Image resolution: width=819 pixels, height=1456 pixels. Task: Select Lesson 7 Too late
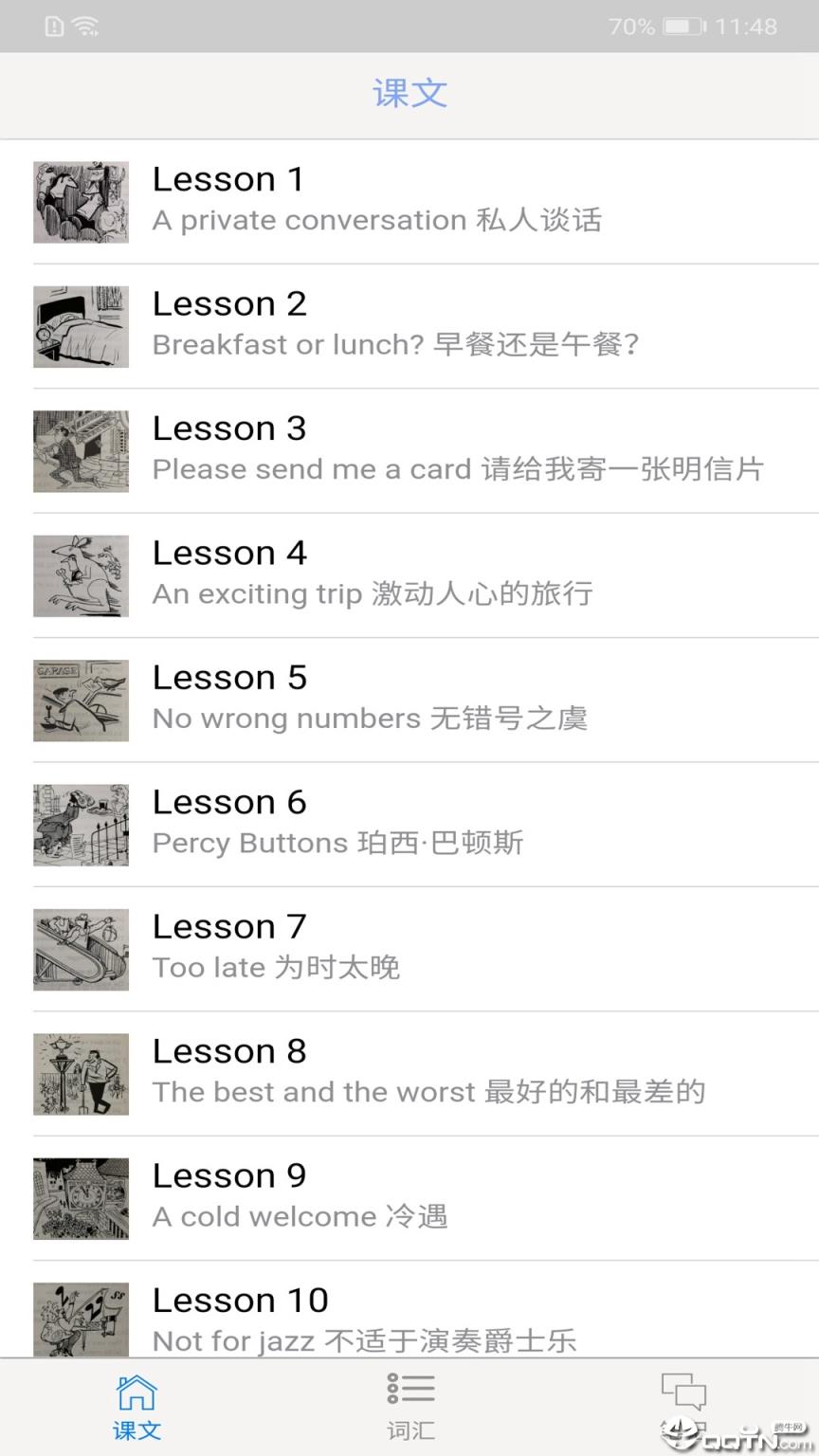(x=409, y=949)
